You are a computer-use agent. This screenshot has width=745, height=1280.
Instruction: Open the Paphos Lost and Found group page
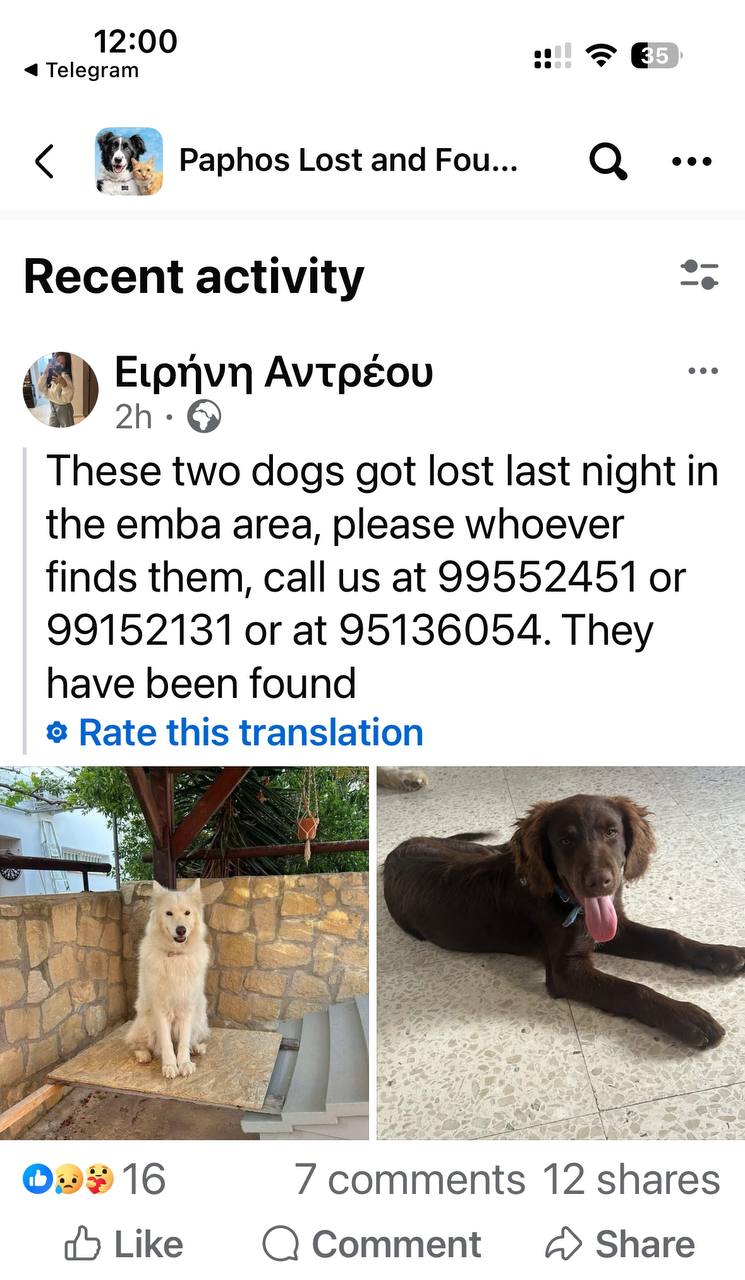pyautogui.click(x=347, y=161)
